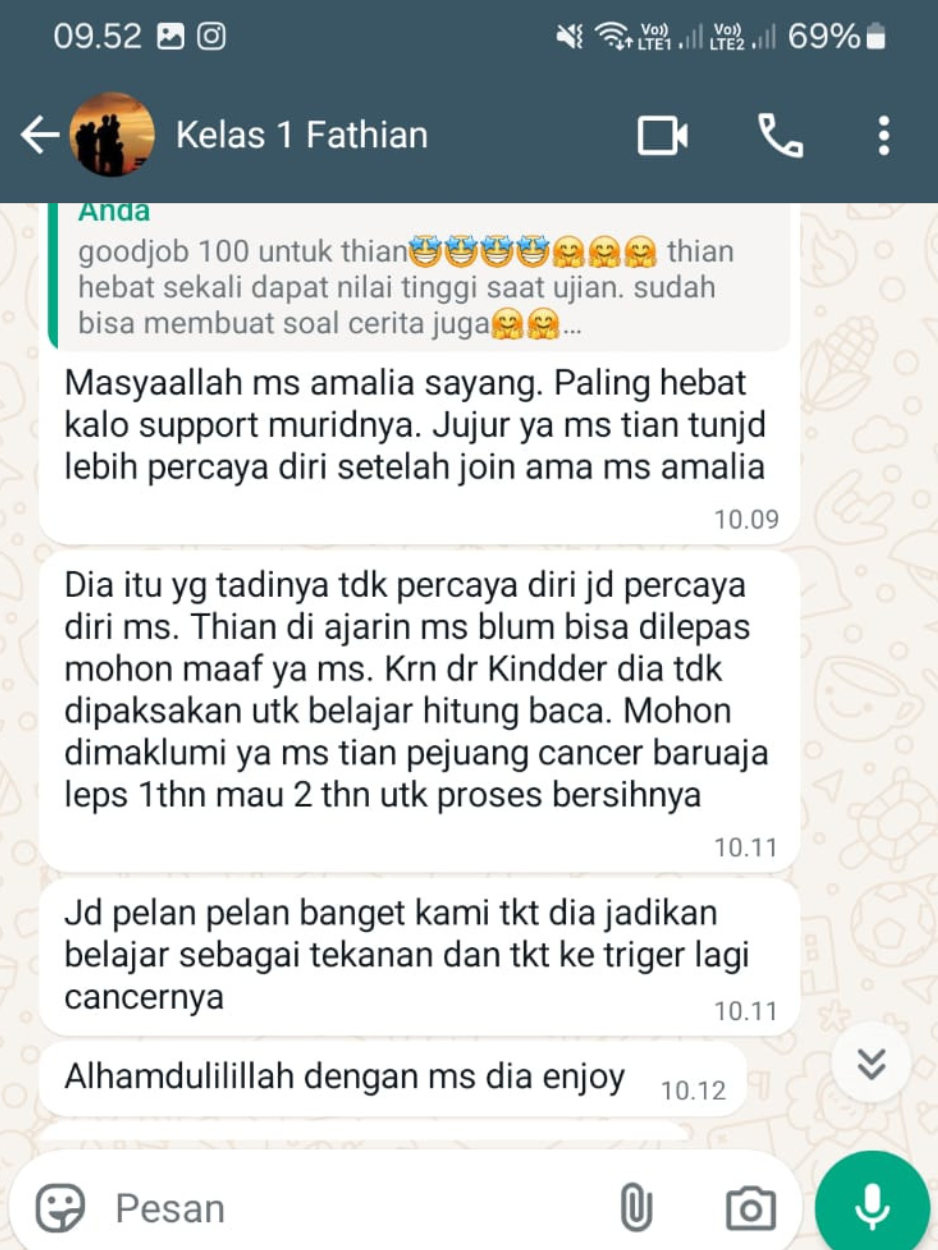The width and height of the screenshot is (938, 1250).
Task: Open the emoji and sticker picker
Action: tap(60, 1208)
